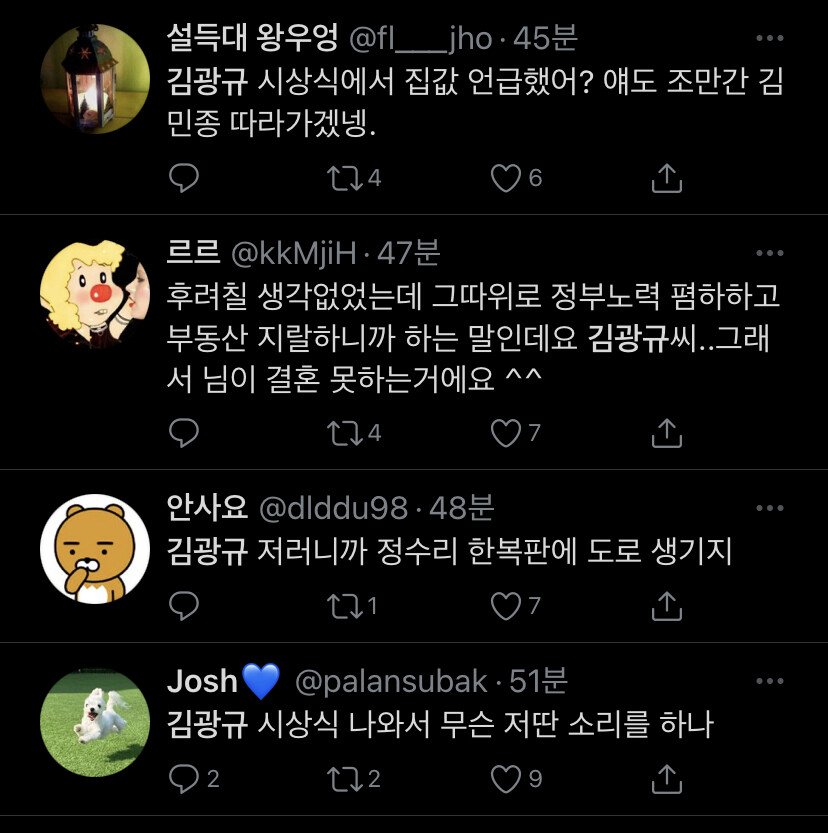Open overflow menu on 설득대 왕우엉's tweet
Image resolution: width=828 pixels, height=833 pixels.
(x=768, y=38)
